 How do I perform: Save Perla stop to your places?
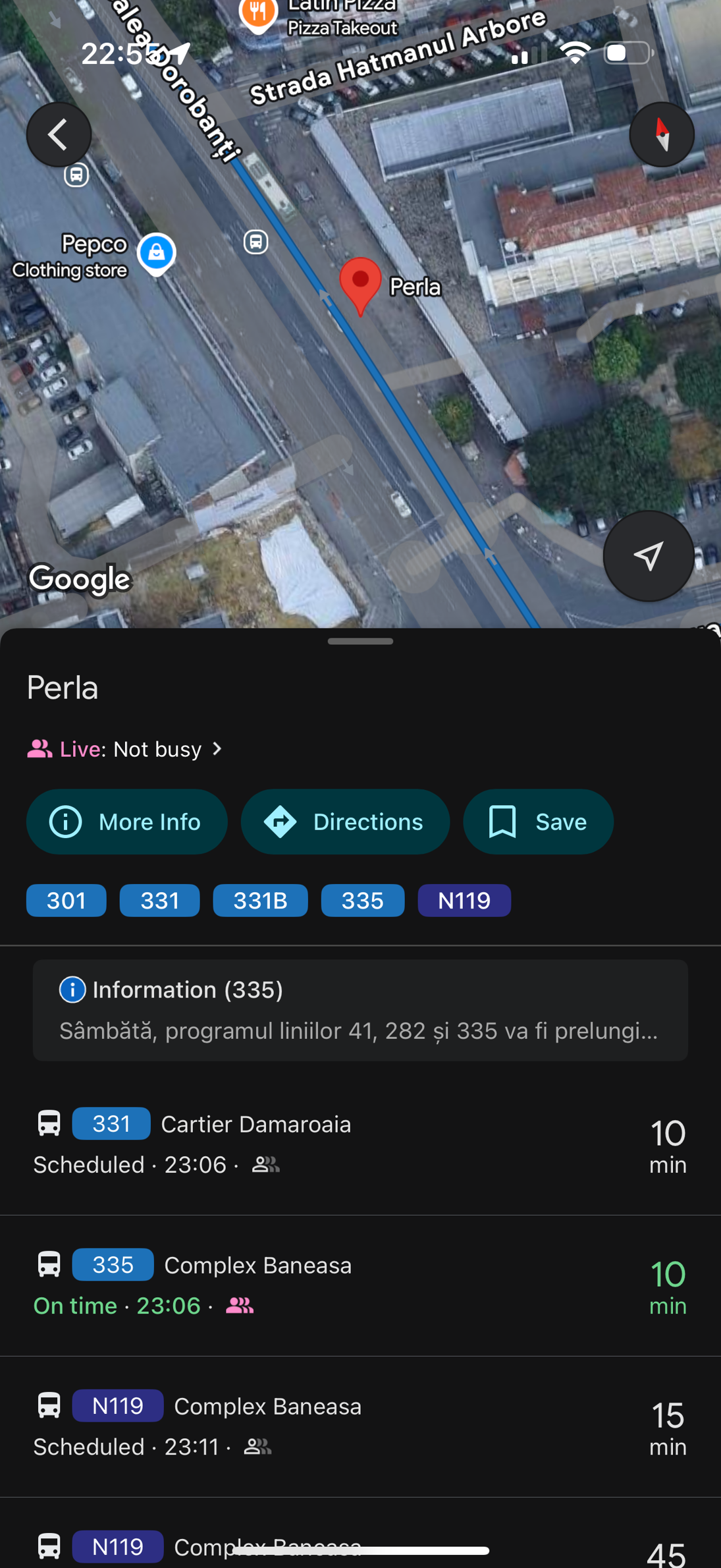point(538,822)
